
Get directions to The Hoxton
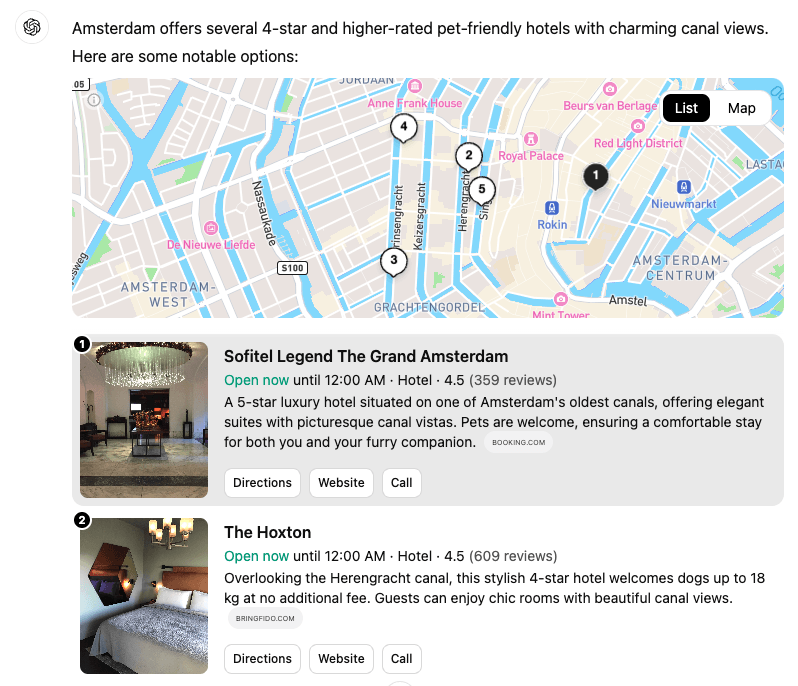[262, 658]
